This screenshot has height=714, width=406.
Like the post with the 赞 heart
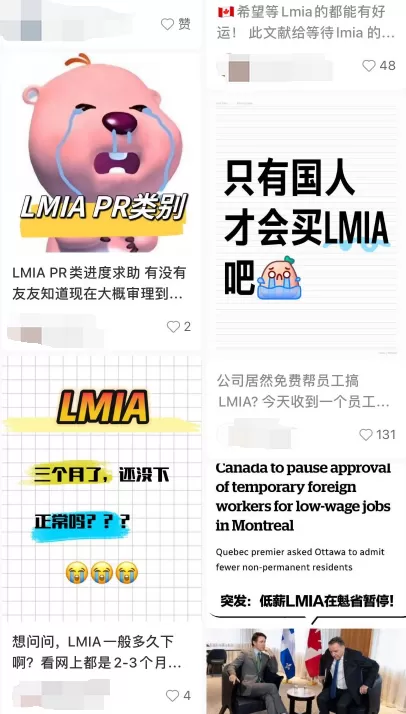coord(167,24)
